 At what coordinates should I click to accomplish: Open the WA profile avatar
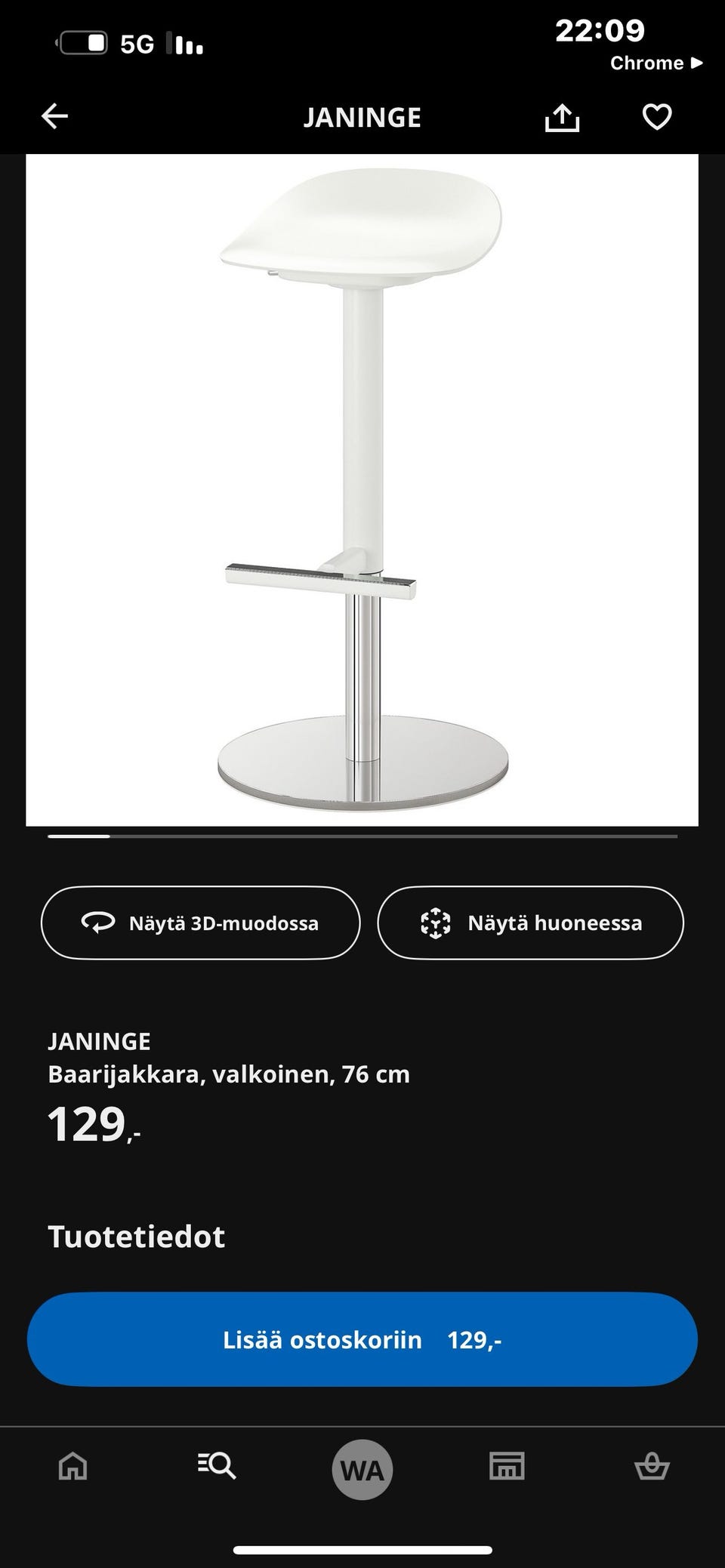point(362,1468)
